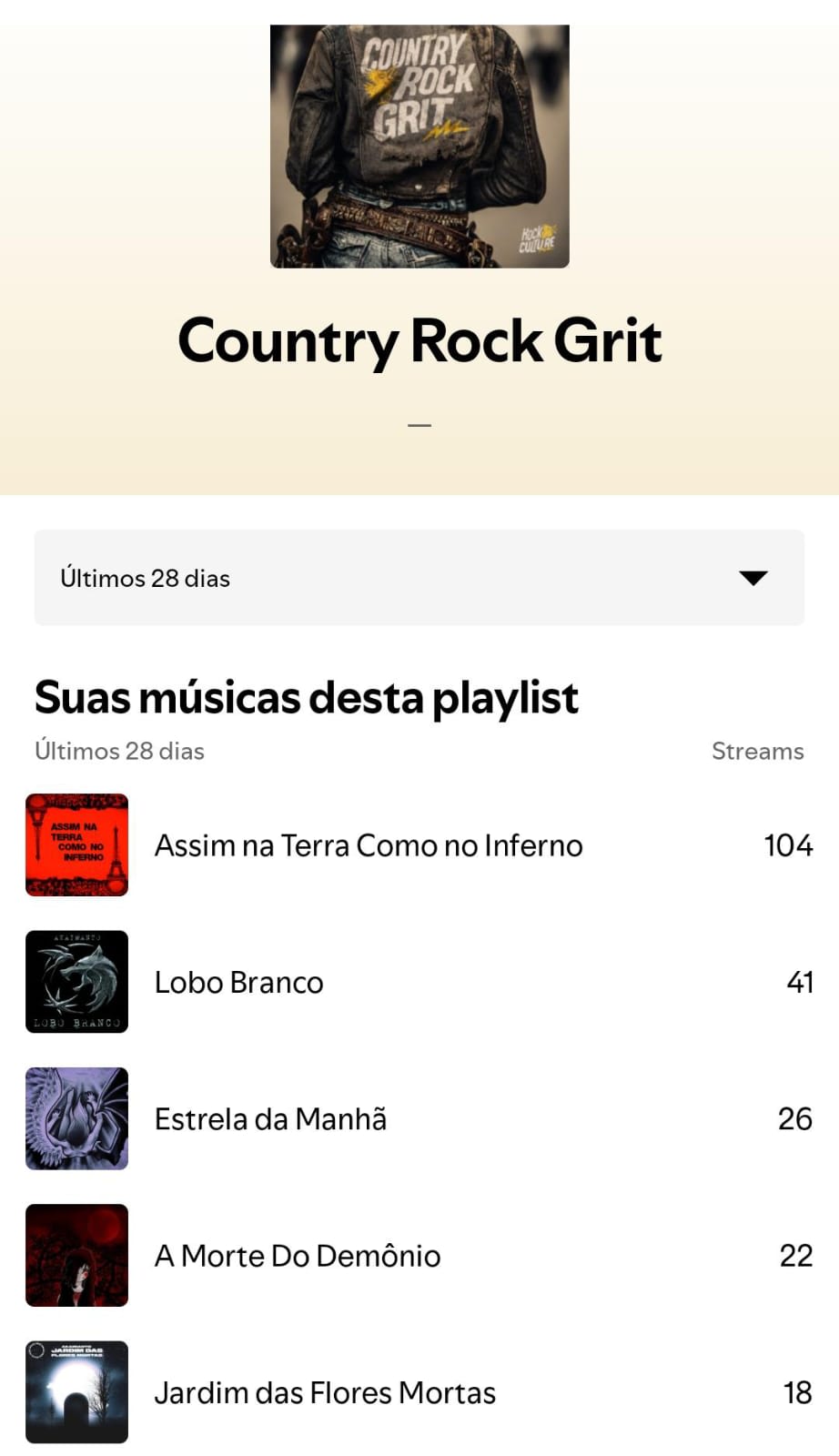Image resolution: width=839 pixels, height=1456 pixels.
Task: Open Jardim das Flores Mortas
Action: click(419, 1391)
